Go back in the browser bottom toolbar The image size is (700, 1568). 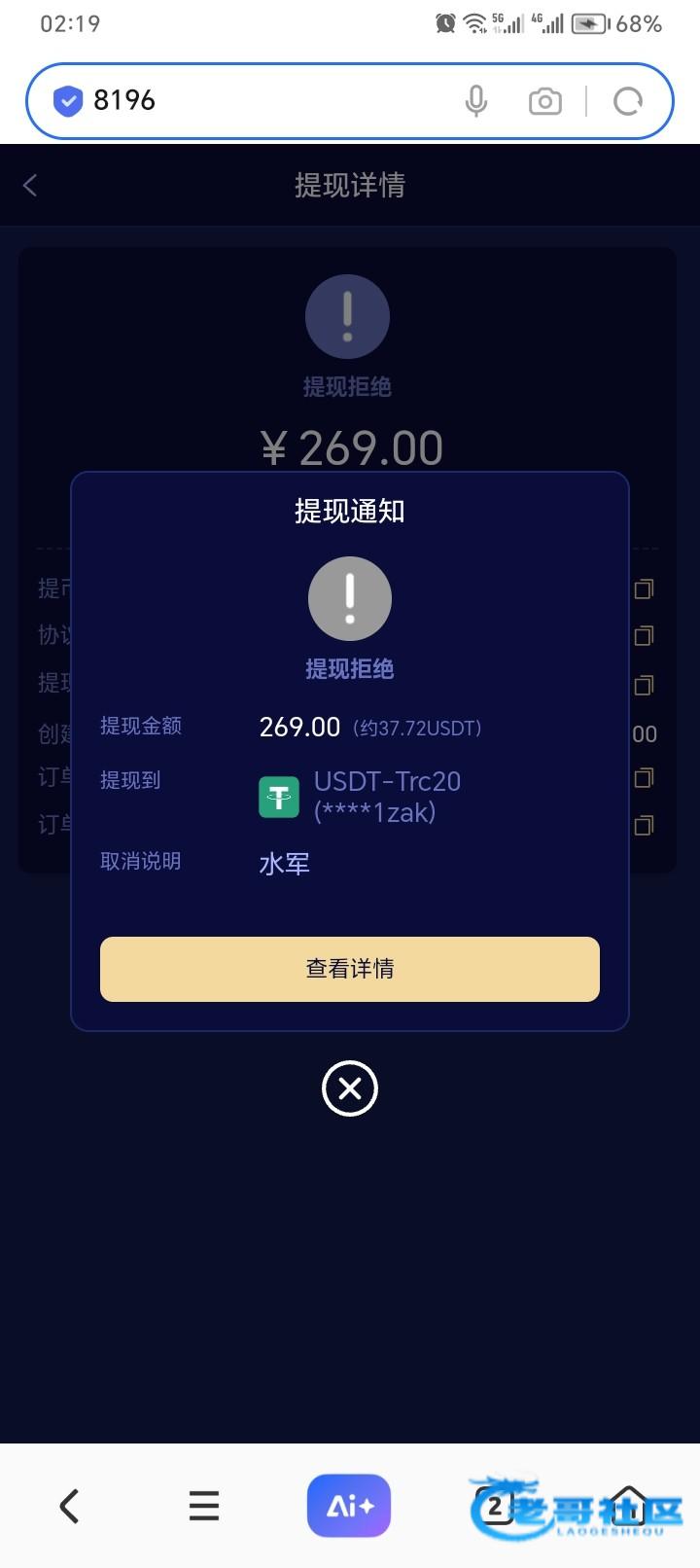[69, 1506]
